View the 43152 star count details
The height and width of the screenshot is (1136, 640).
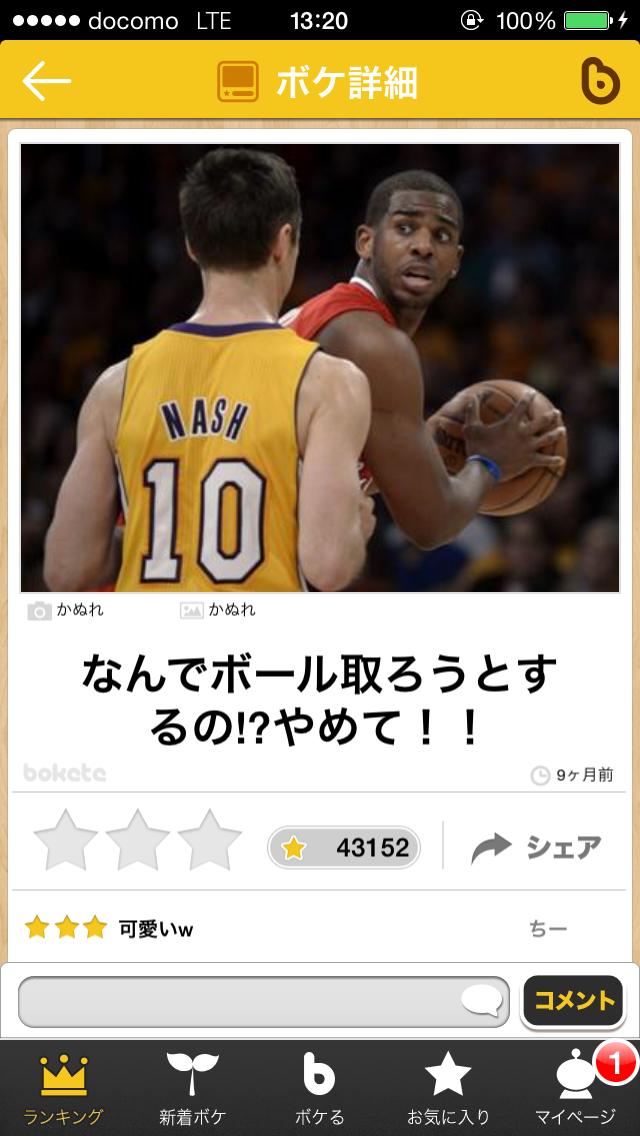(x=344, y=848)
